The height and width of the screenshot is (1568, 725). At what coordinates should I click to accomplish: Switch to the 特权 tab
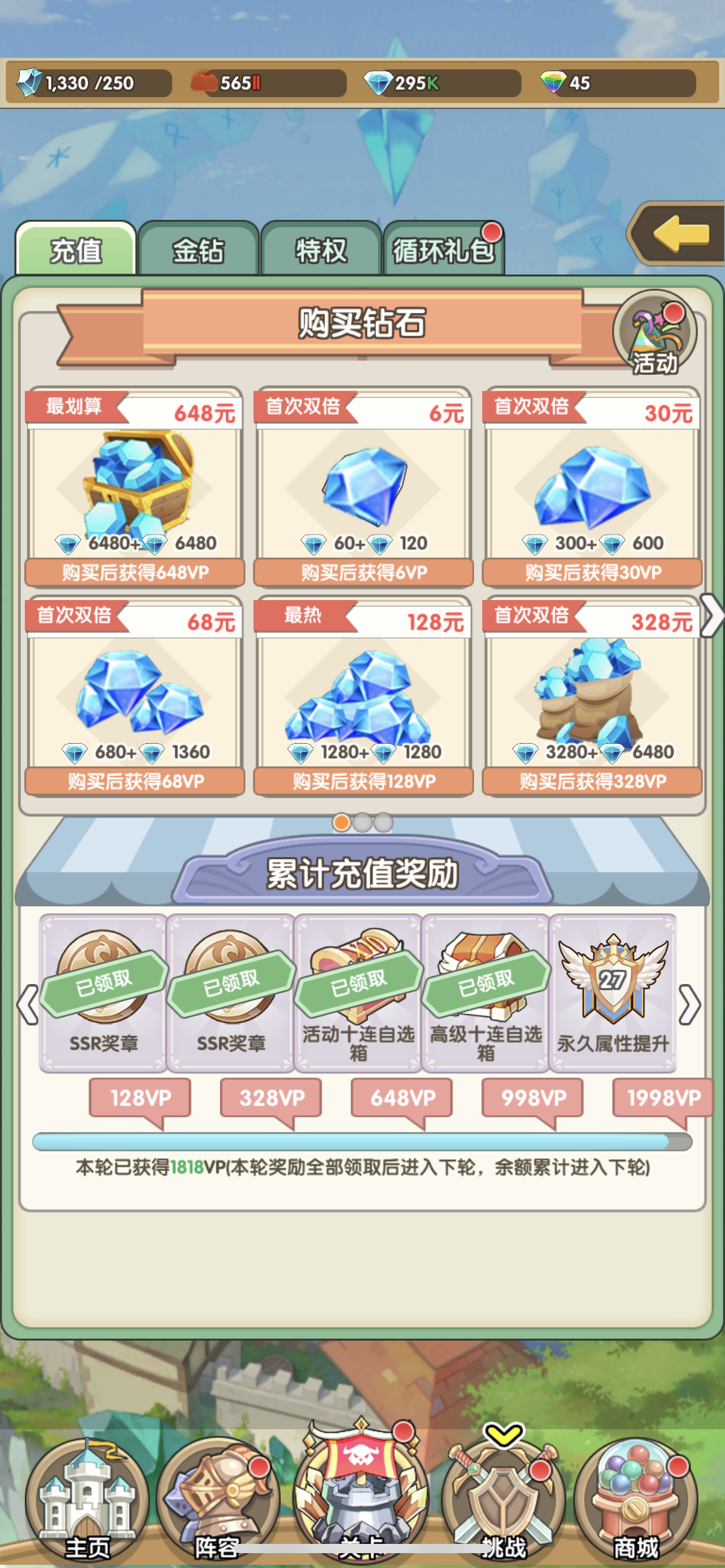(321, 250)
